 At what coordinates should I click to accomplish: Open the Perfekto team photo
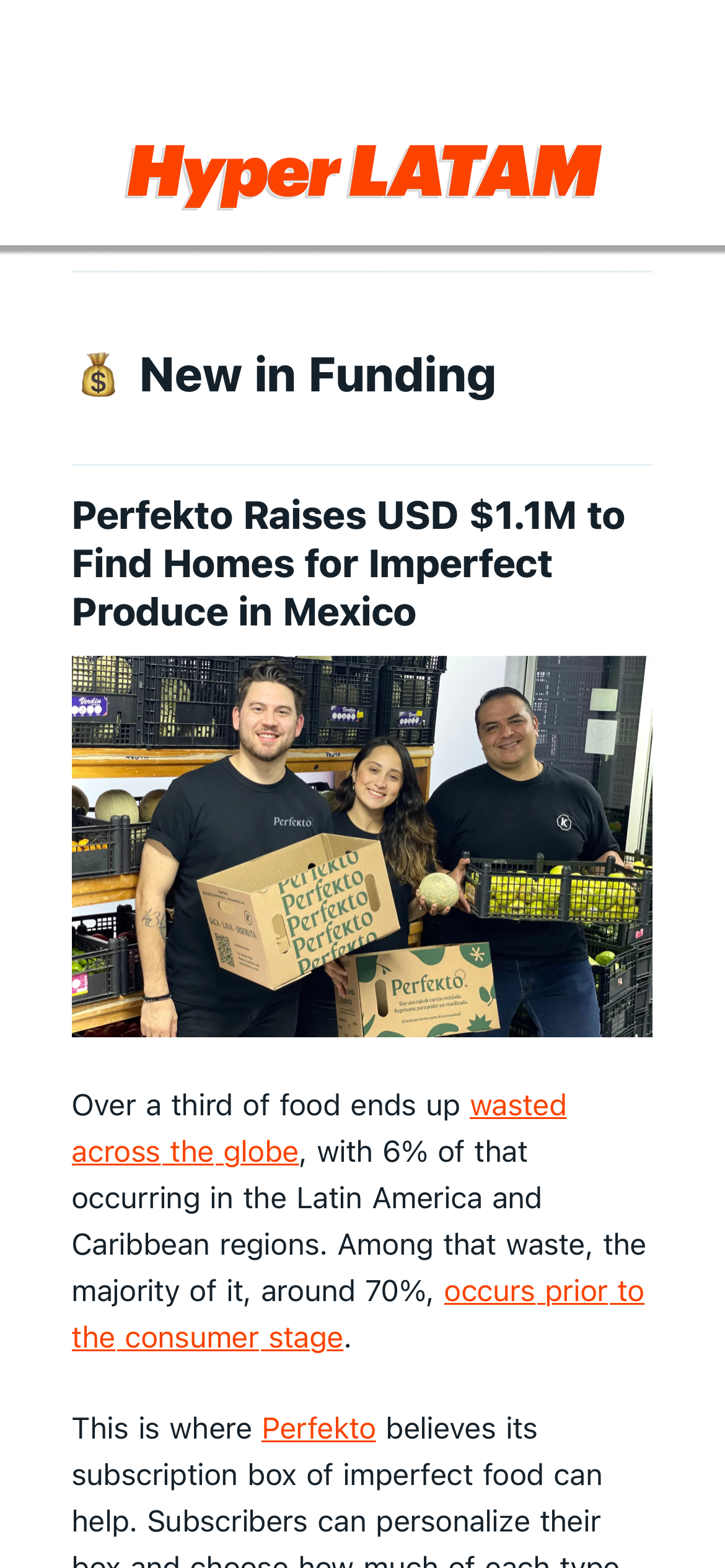[362, 846]
